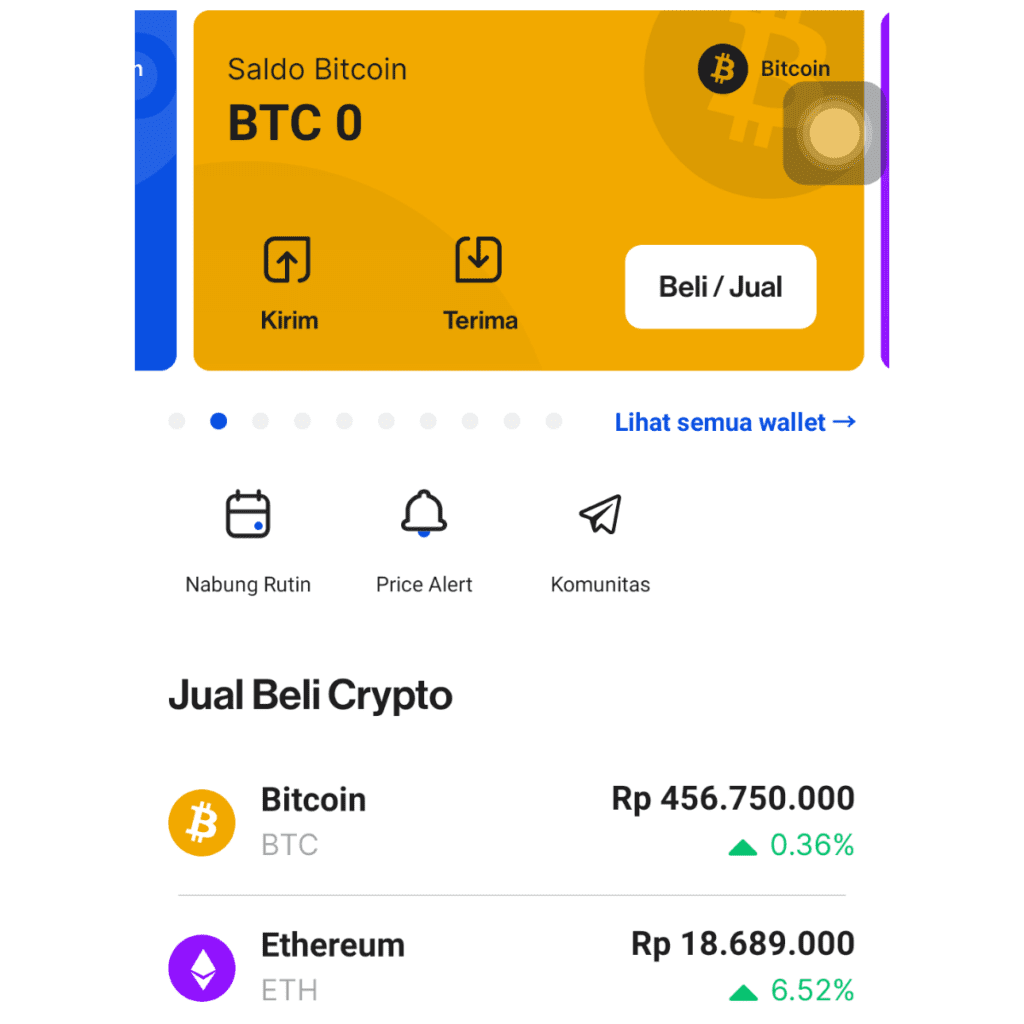
Task: Open the Beli / Jual button
Action: point(720,287)
